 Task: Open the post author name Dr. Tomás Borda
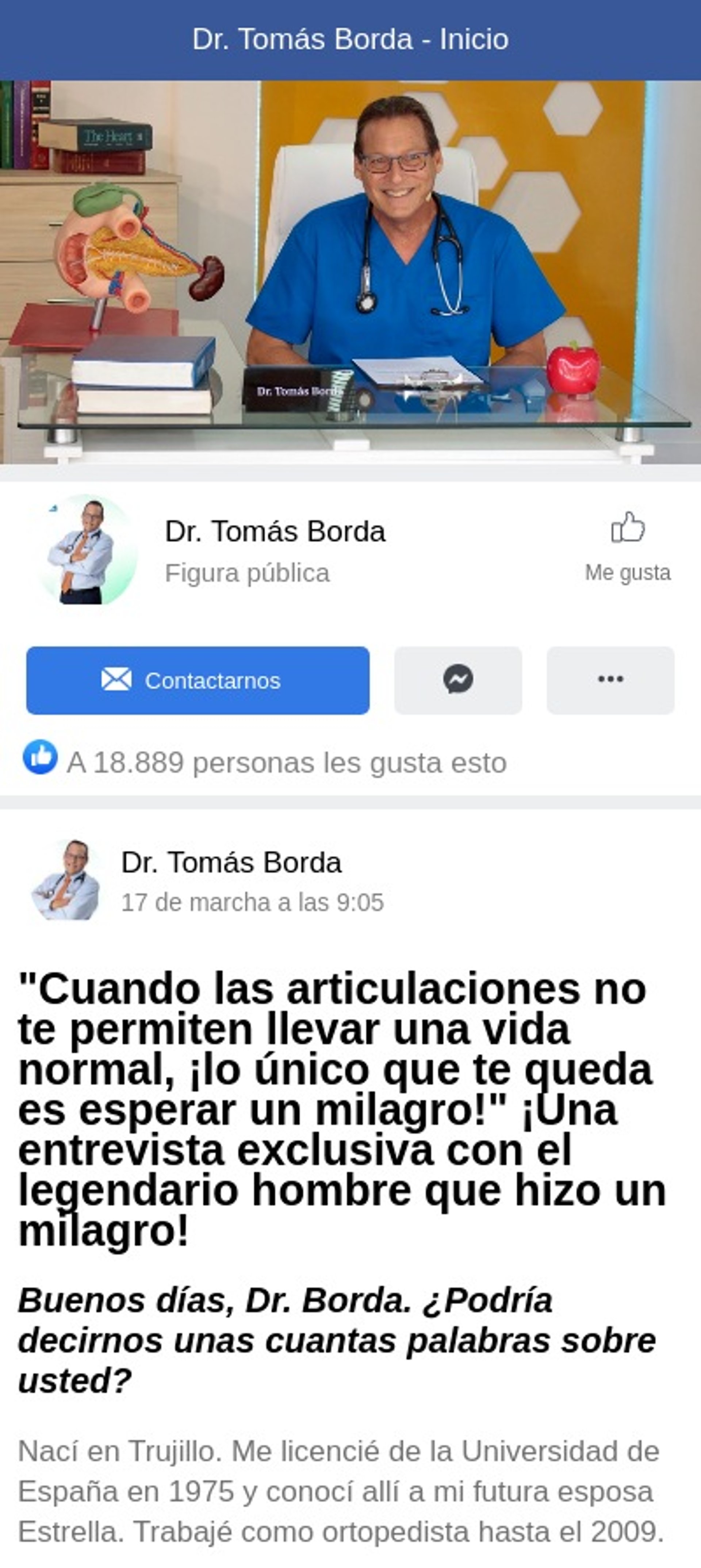coord(231,862)
